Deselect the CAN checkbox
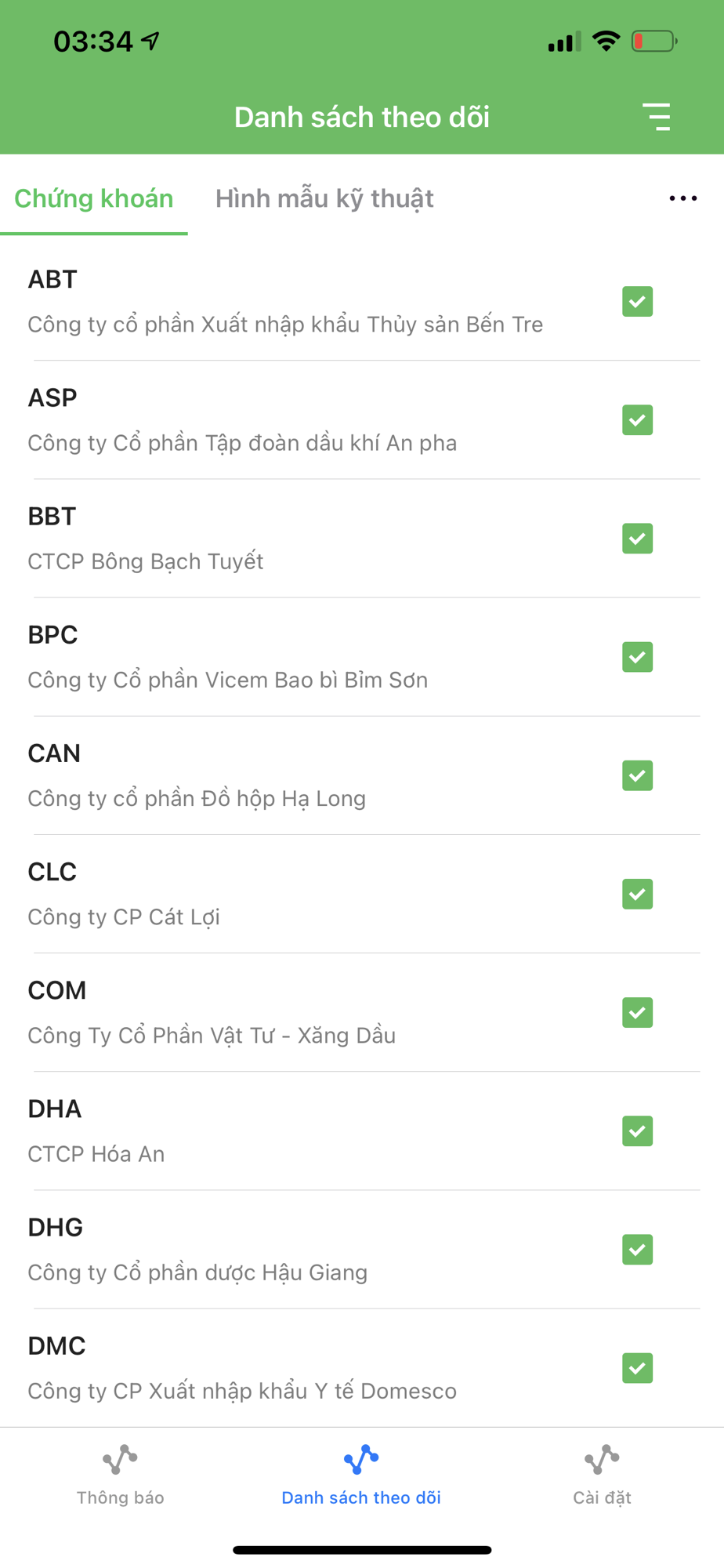 (x=638, y=775)
